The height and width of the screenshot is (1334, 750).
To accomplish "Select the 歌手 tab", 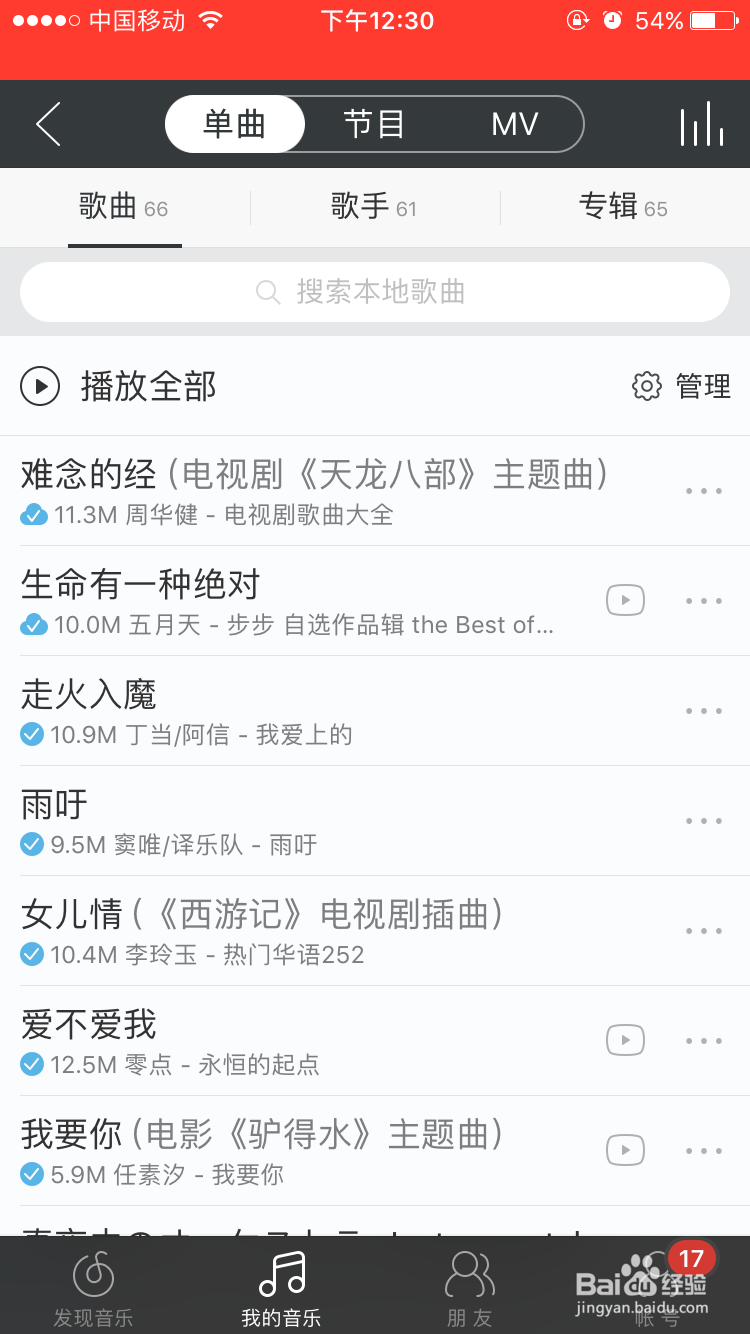I will pyautogui.click(x=374, y=207).
